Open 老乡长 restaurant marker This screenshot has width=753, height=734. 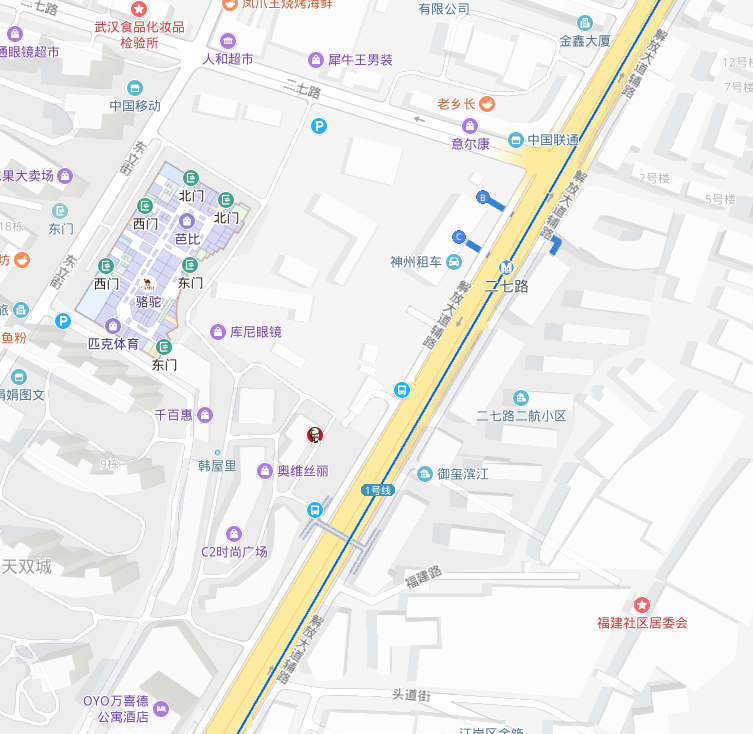(487, 103)
